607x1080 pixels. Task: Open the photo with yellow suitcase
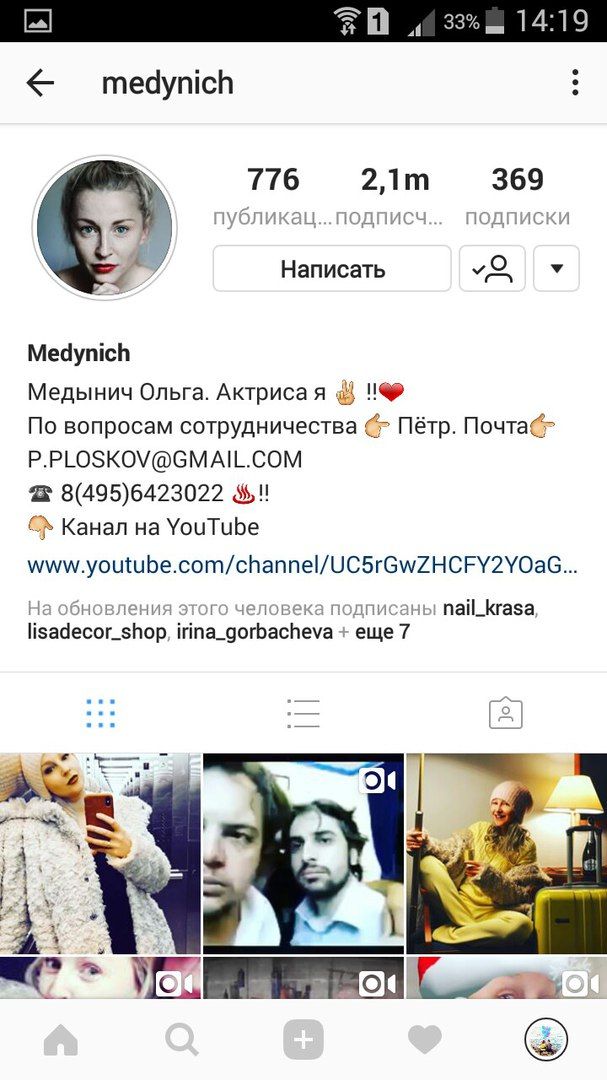506,853
